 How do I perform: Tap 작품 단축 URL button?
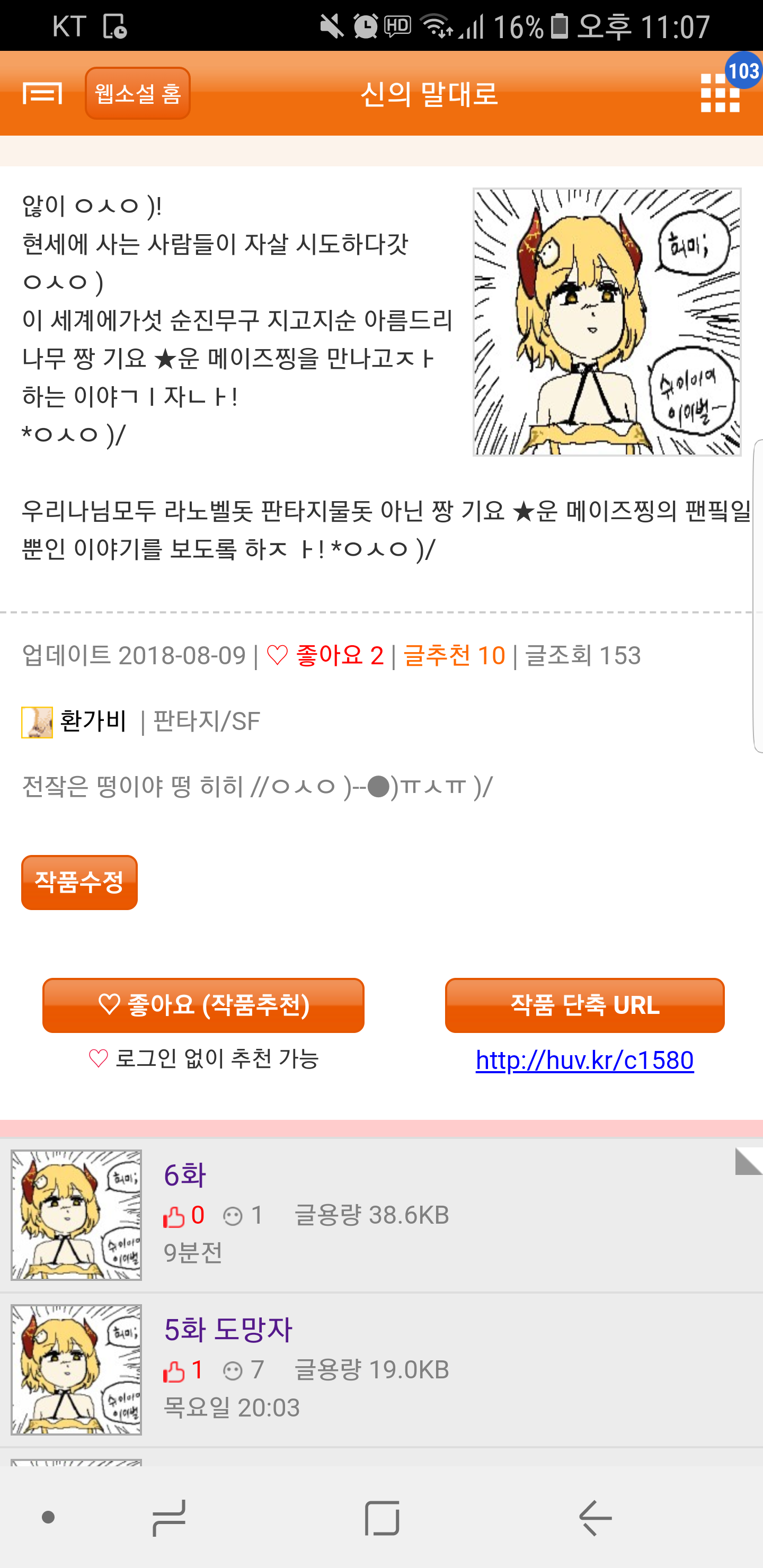pos(584,1005)
